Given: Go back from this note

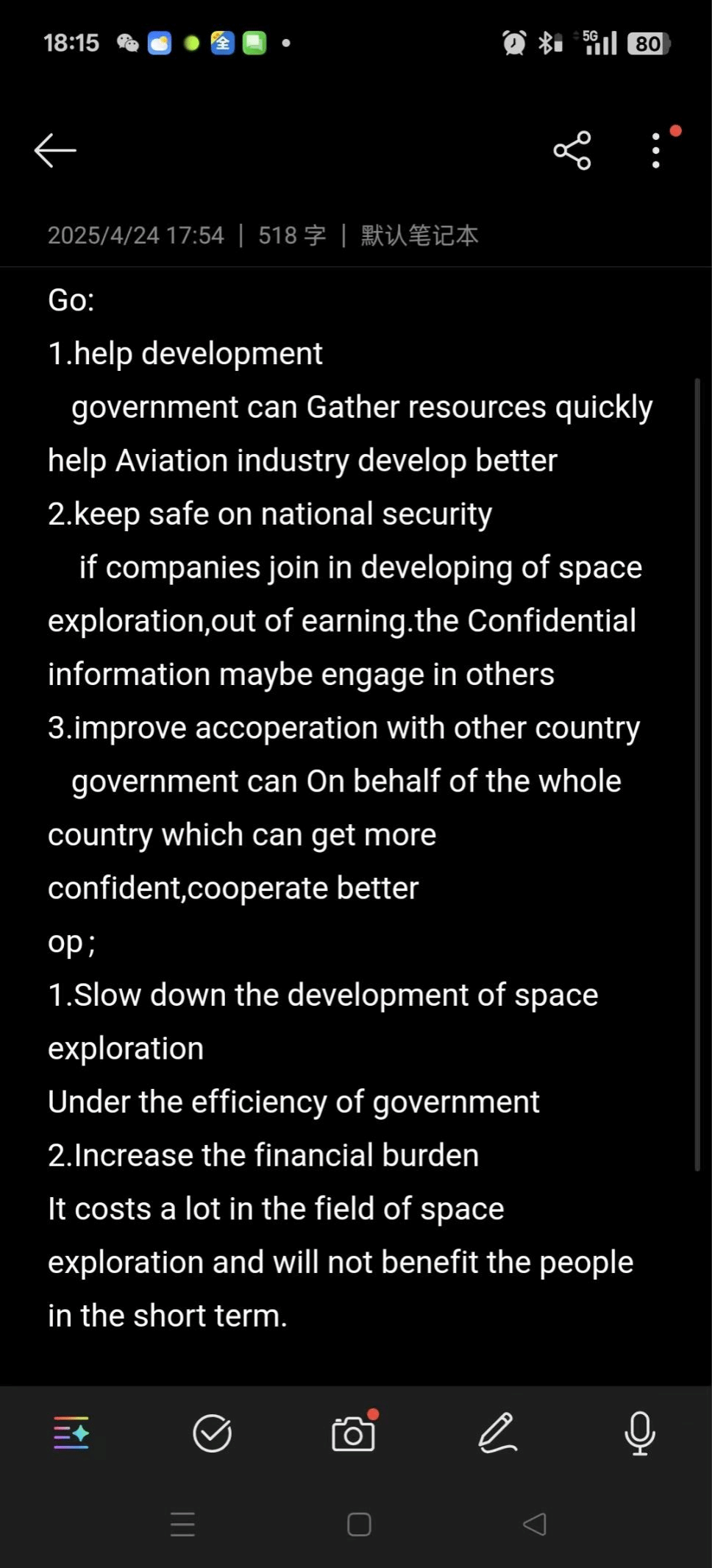Looking at the screenshot, I should [55, 151].
